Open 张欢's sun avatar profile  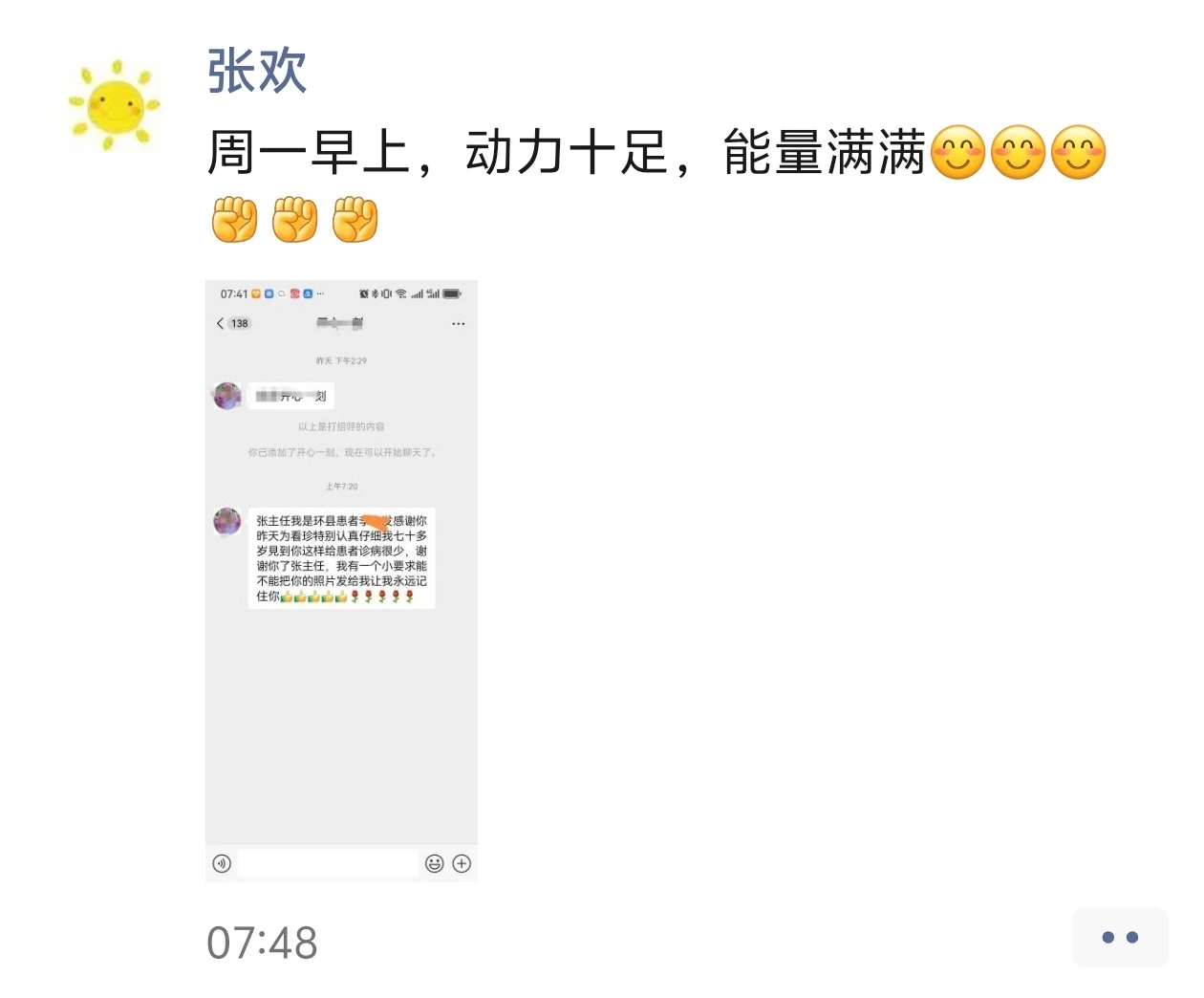pos(115,105)
